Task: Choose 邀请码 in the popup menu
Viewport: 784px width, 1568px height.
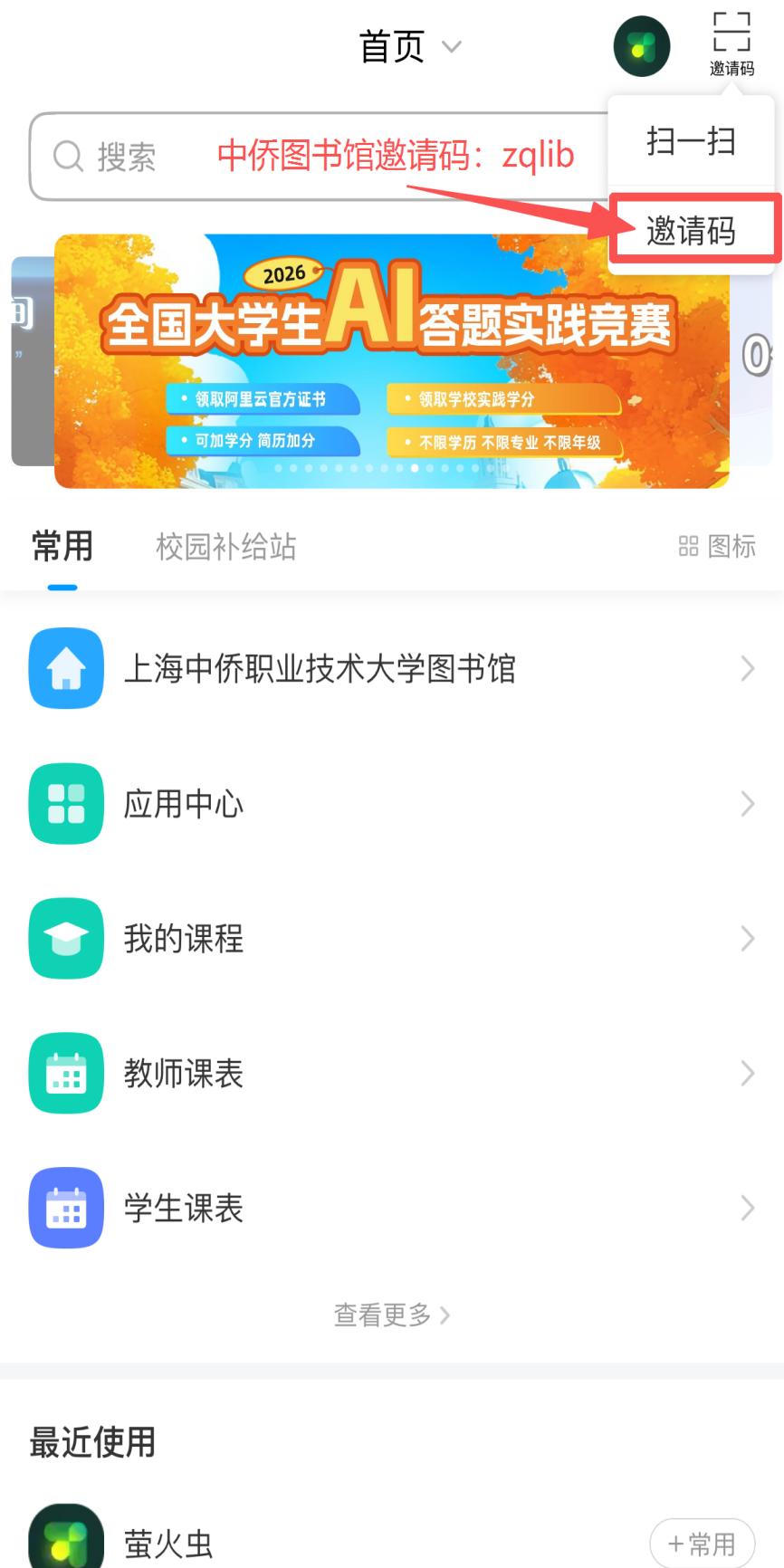Action: pyautogui.click(x=691, y=232)
